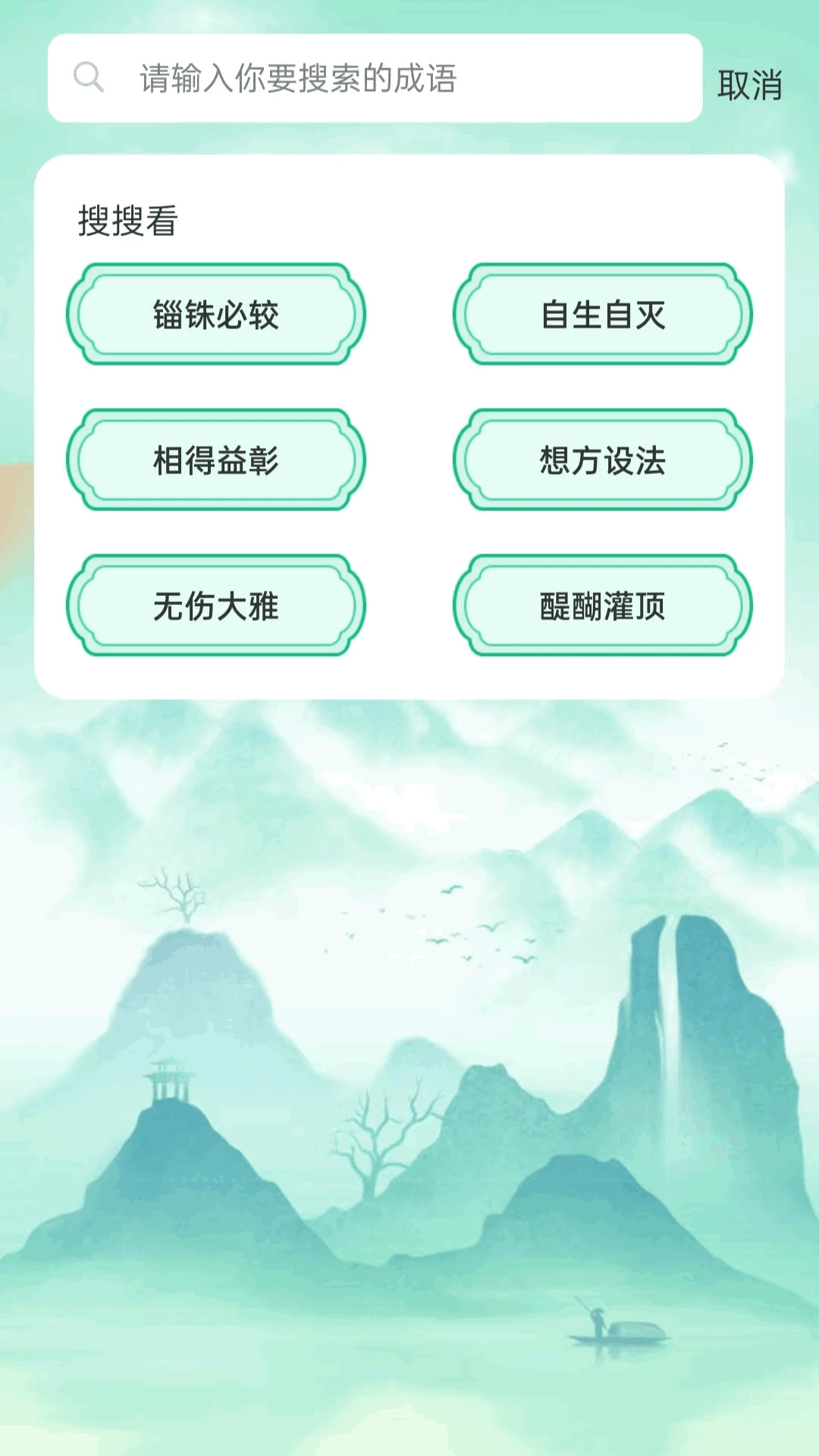Screen dimensions: 819x1456
Task: Open the bottom-right idiom suggestion
Action: (x=601, y=605)
